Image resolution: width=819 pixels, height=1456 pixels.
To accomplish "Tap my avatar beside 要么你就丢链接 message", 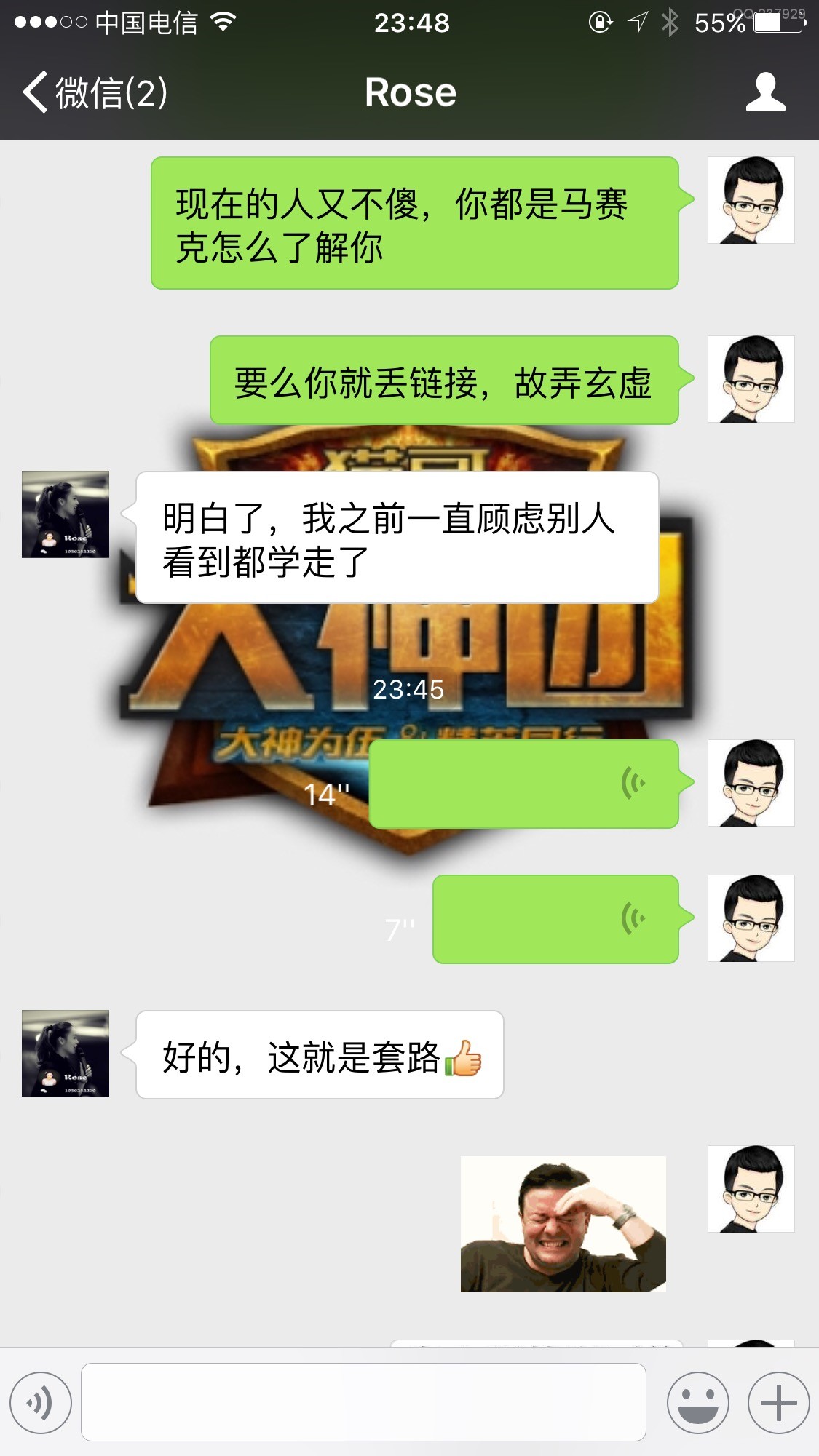I will click(x=751, y=379).
